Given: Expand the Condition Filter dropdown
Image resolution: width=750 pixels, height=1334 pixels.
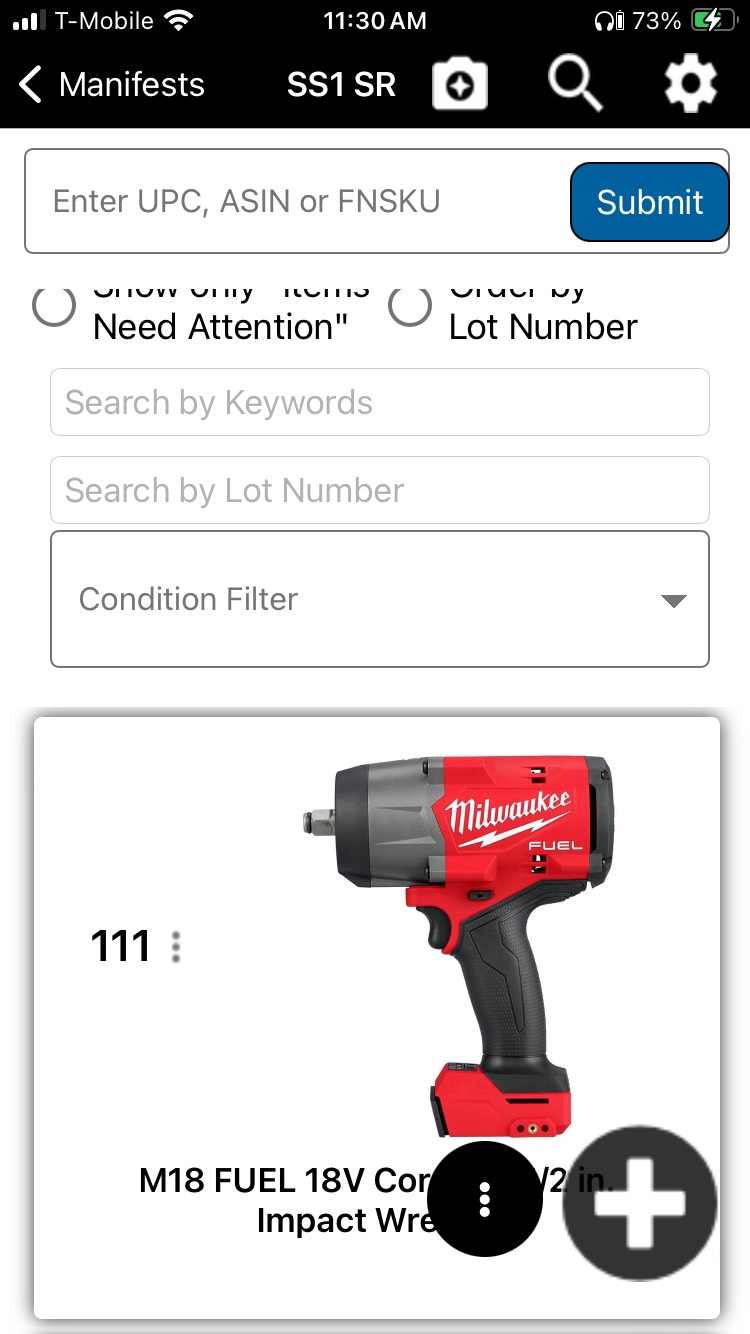Looking at the screenshot, I should tap(379, 599).
